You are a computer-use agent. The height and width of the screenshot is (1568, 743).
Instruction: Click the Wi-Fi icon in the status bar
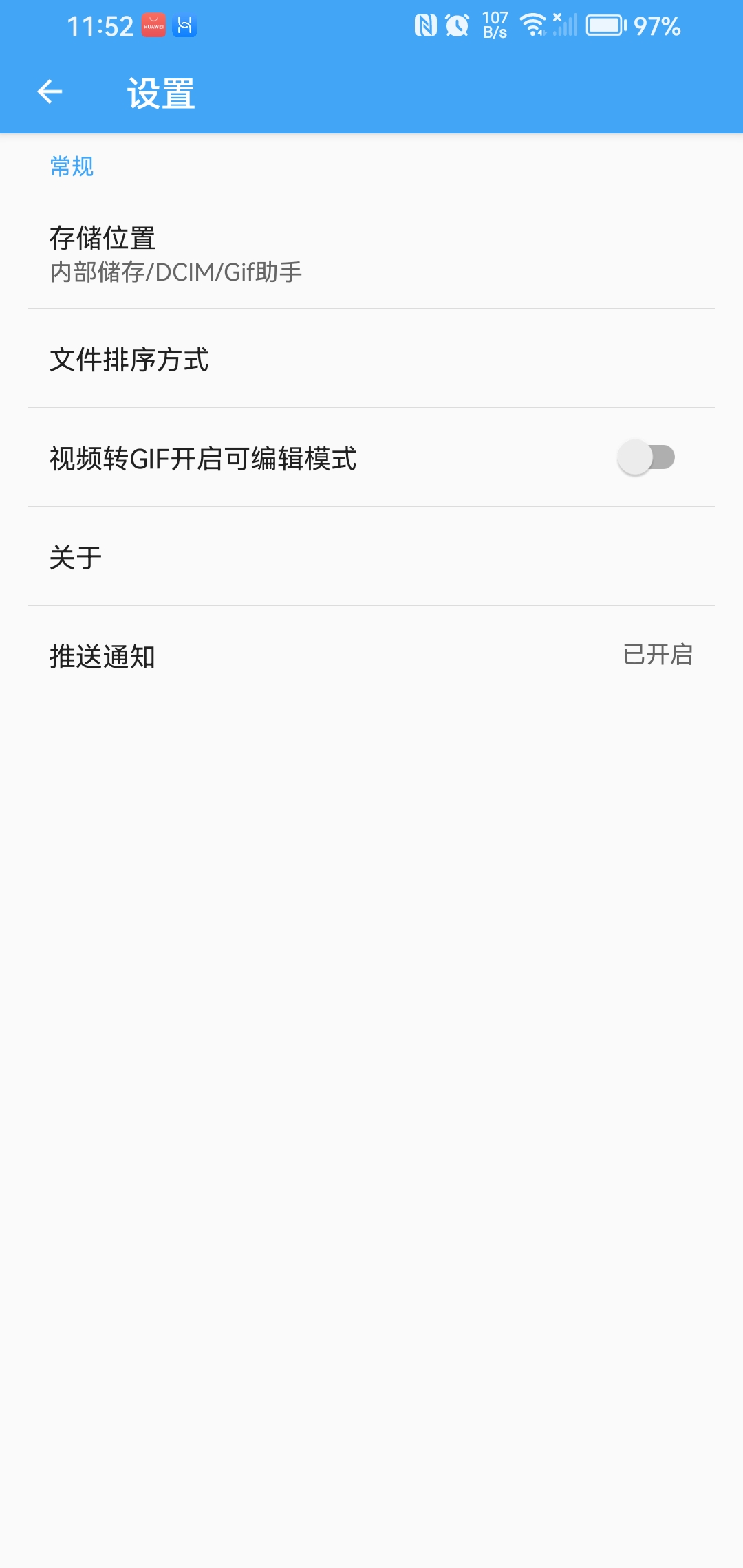coord(533,25)
